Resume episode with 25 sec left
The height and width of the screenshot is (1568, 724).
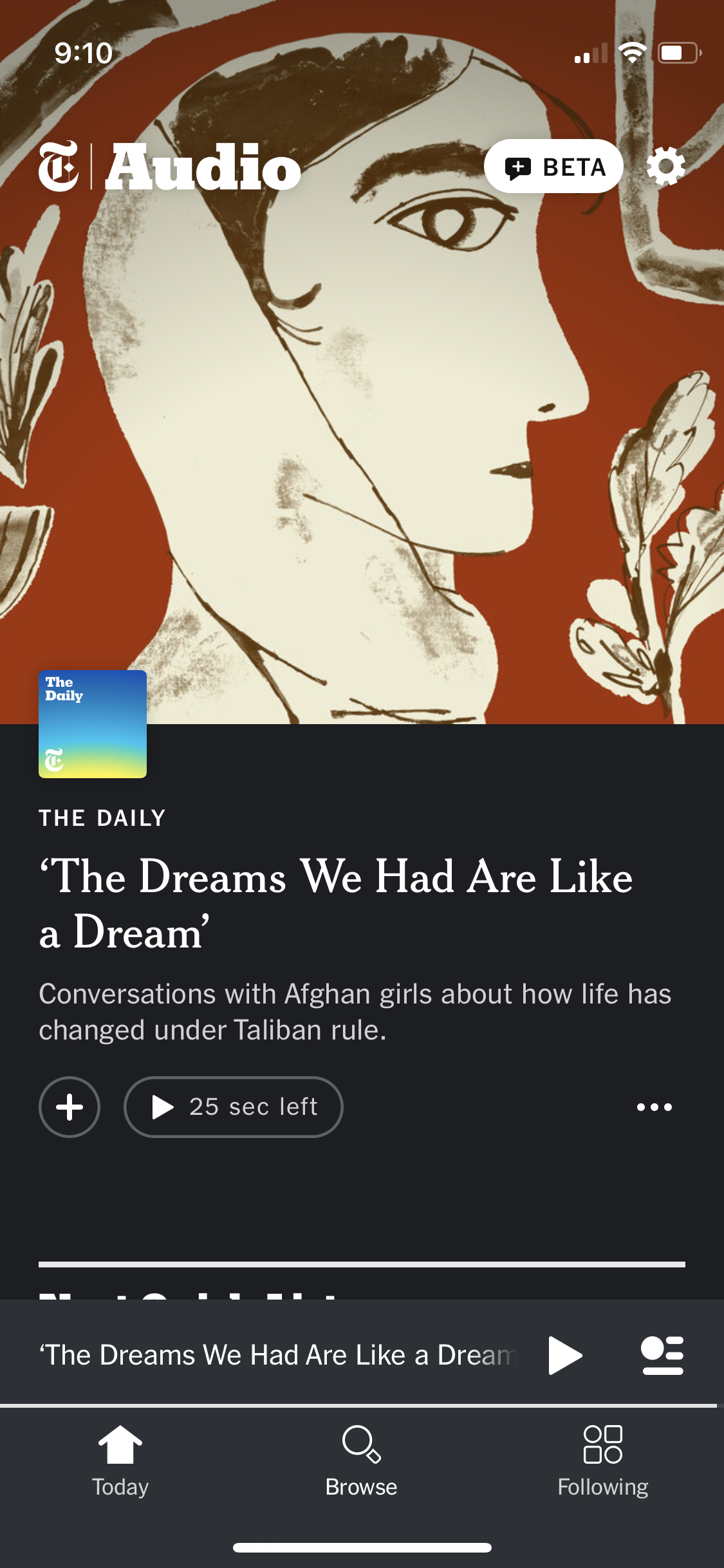pos(233,1106)
